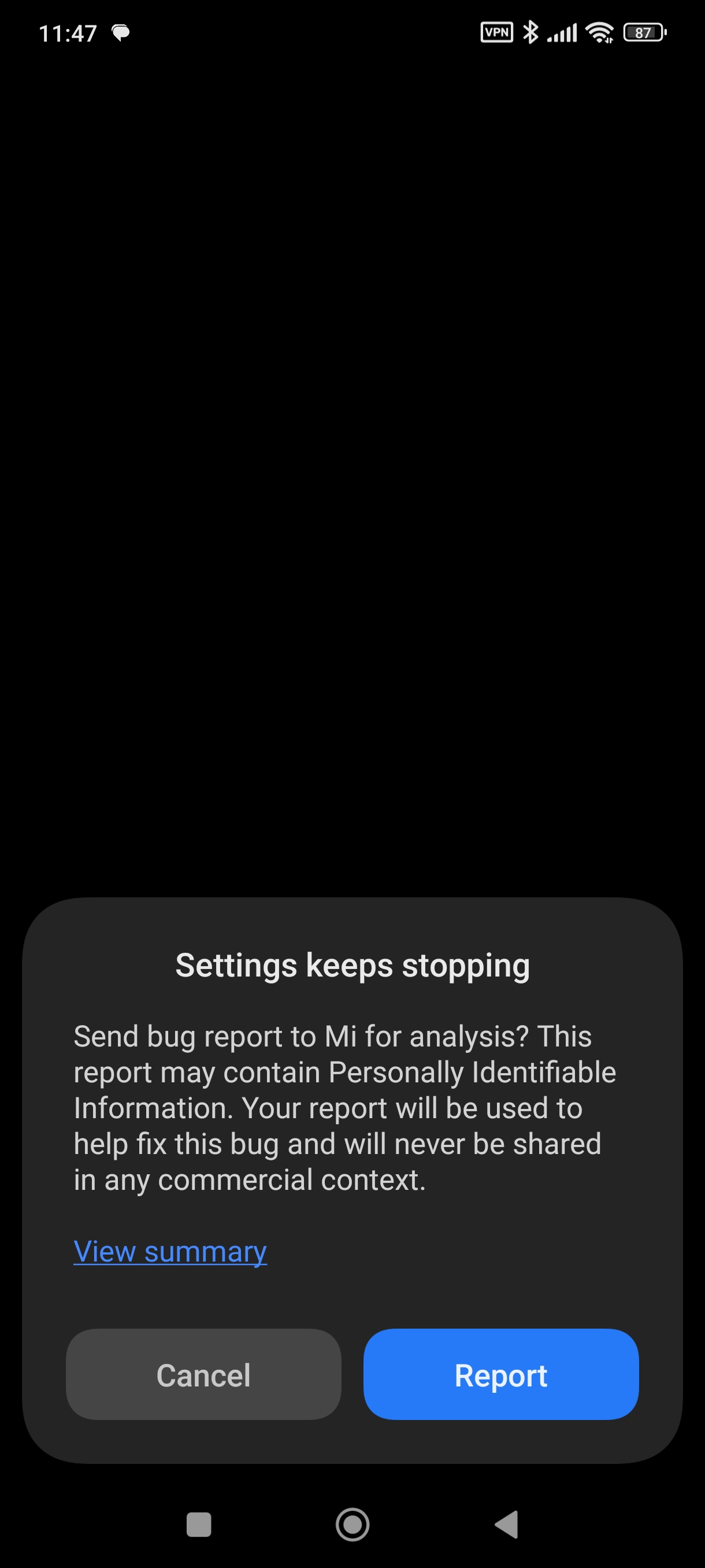705x1568 pixels.
Task: Tap the blue Report button
Action: pyautogui.click(x=500, y=1374)
